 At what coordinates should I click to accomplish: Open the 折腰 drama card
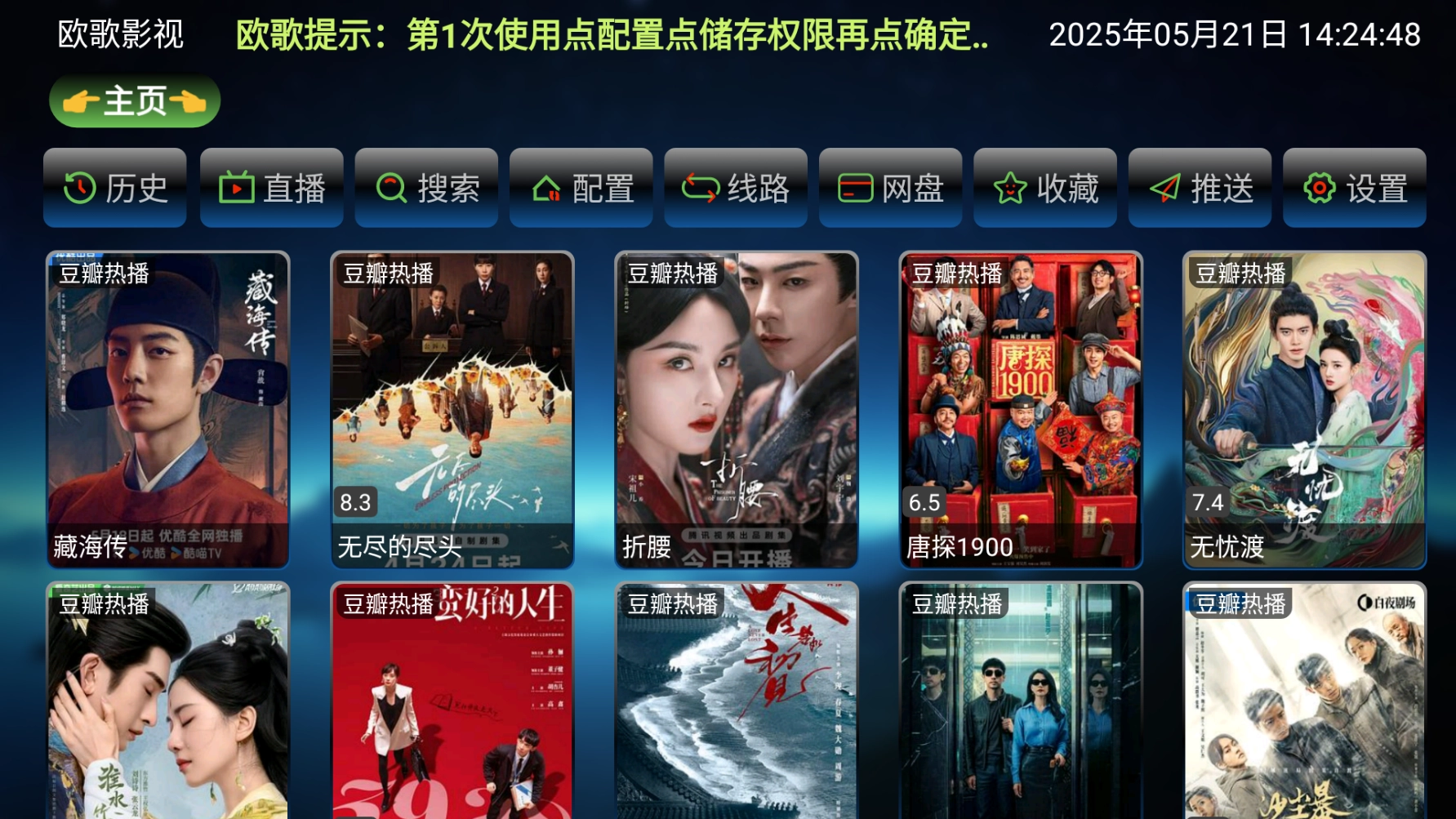[x=737, y=409]
